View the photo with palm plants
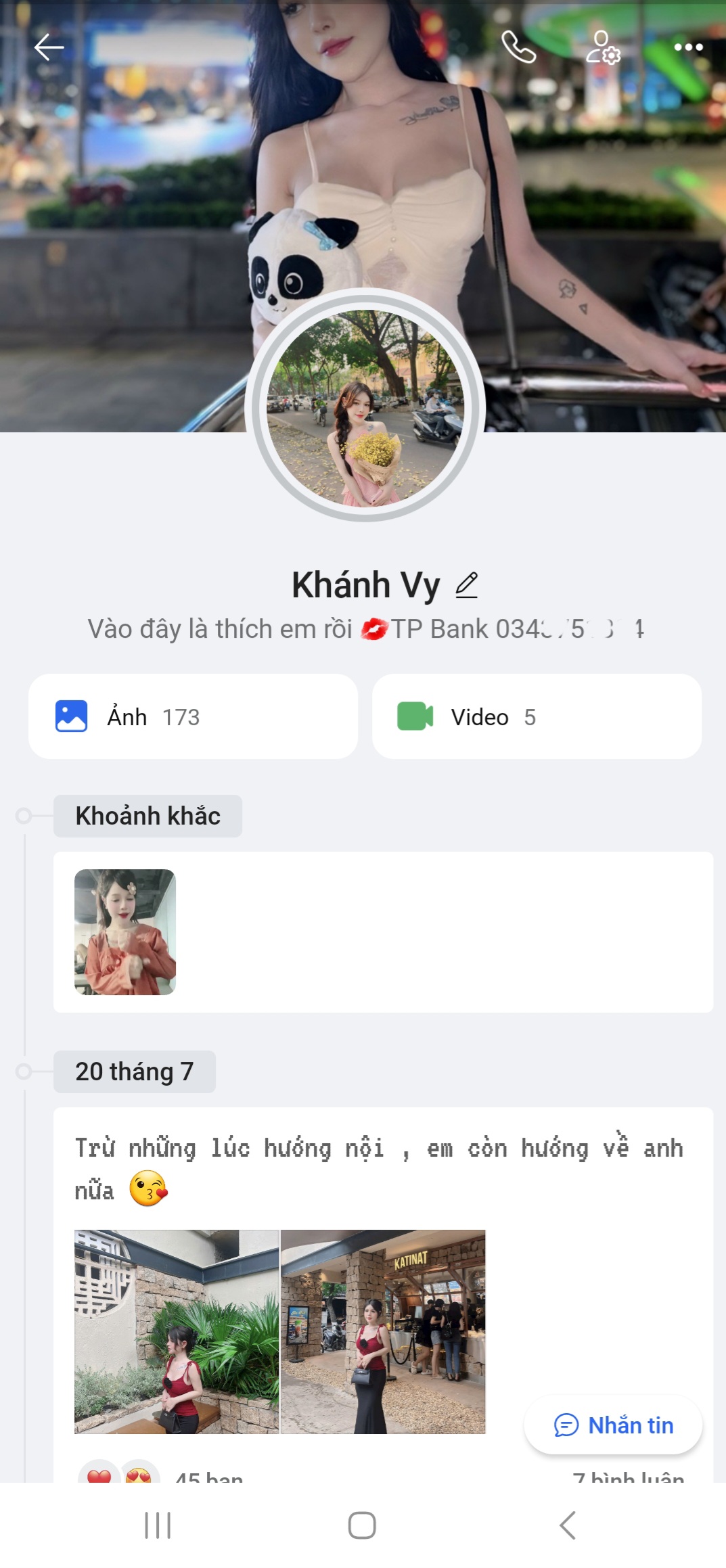The width and height of the screenshot is (726, 1568). pos(177,1331)
